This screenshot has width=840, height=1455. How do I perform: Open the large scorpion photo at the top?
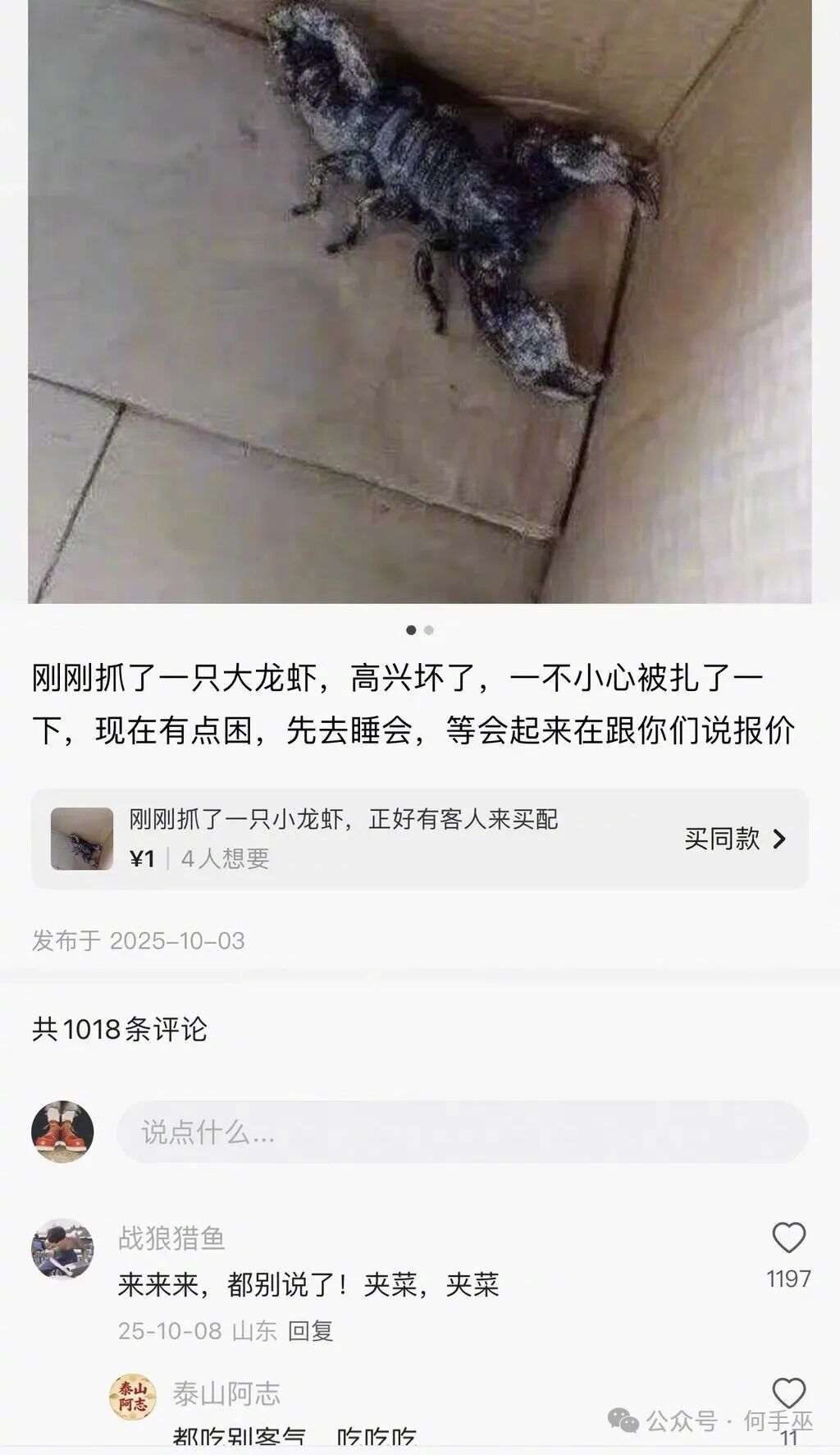(420, 304)
